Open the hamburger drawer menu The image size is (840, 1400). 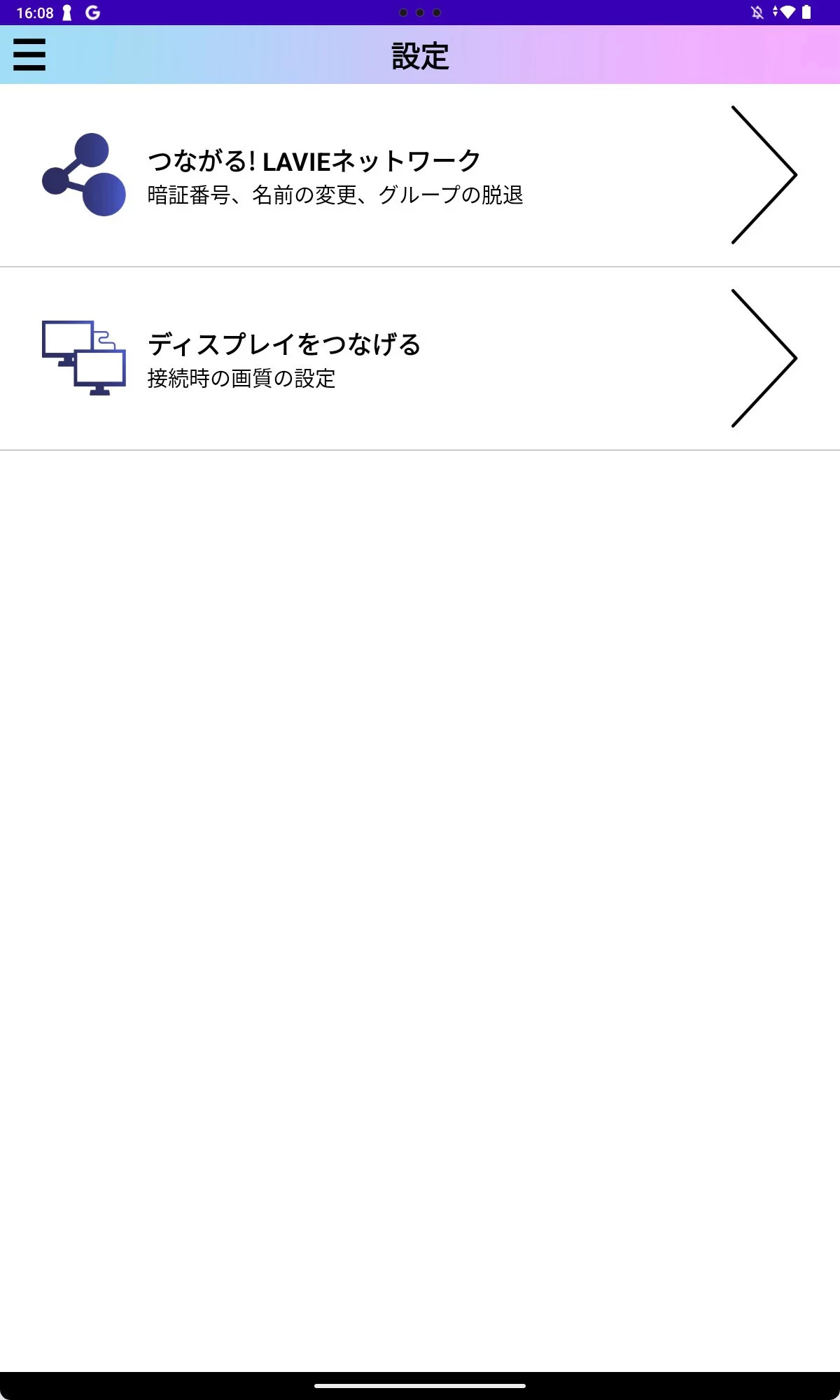coord(29,55)
